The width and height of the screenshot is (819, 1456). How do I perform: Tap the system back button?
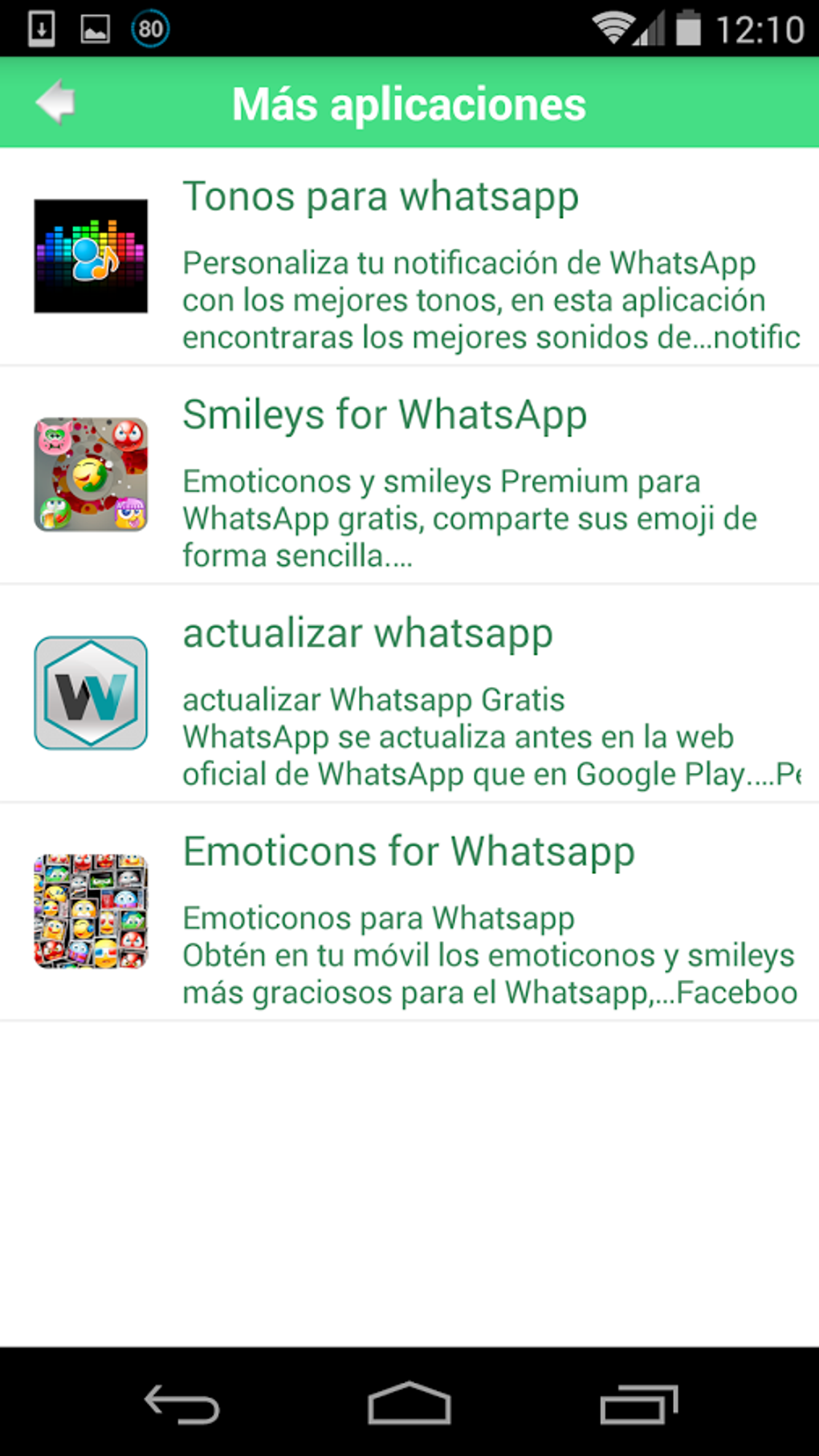click(x=181, y=1405)
